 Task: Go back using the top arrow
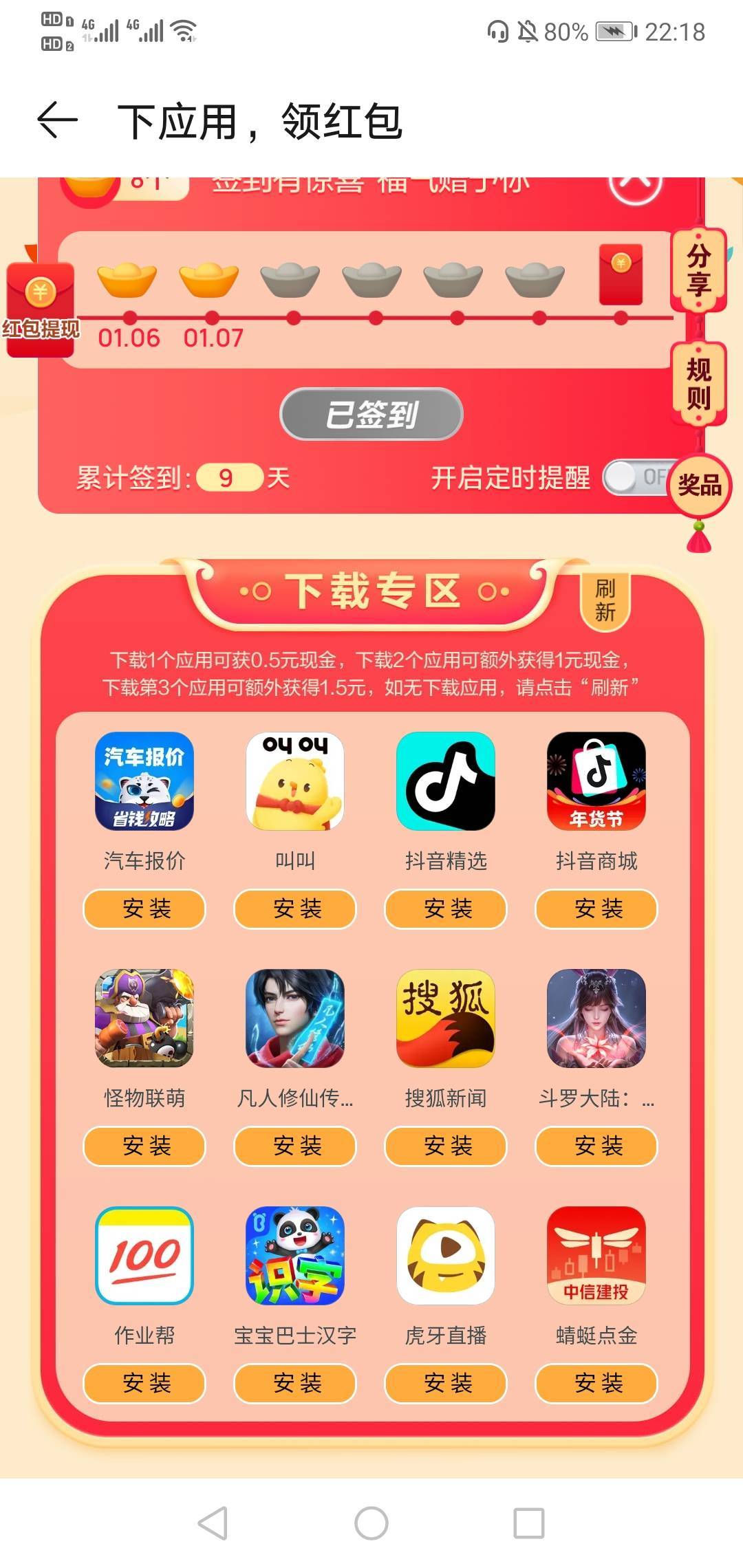pos(57,120)
